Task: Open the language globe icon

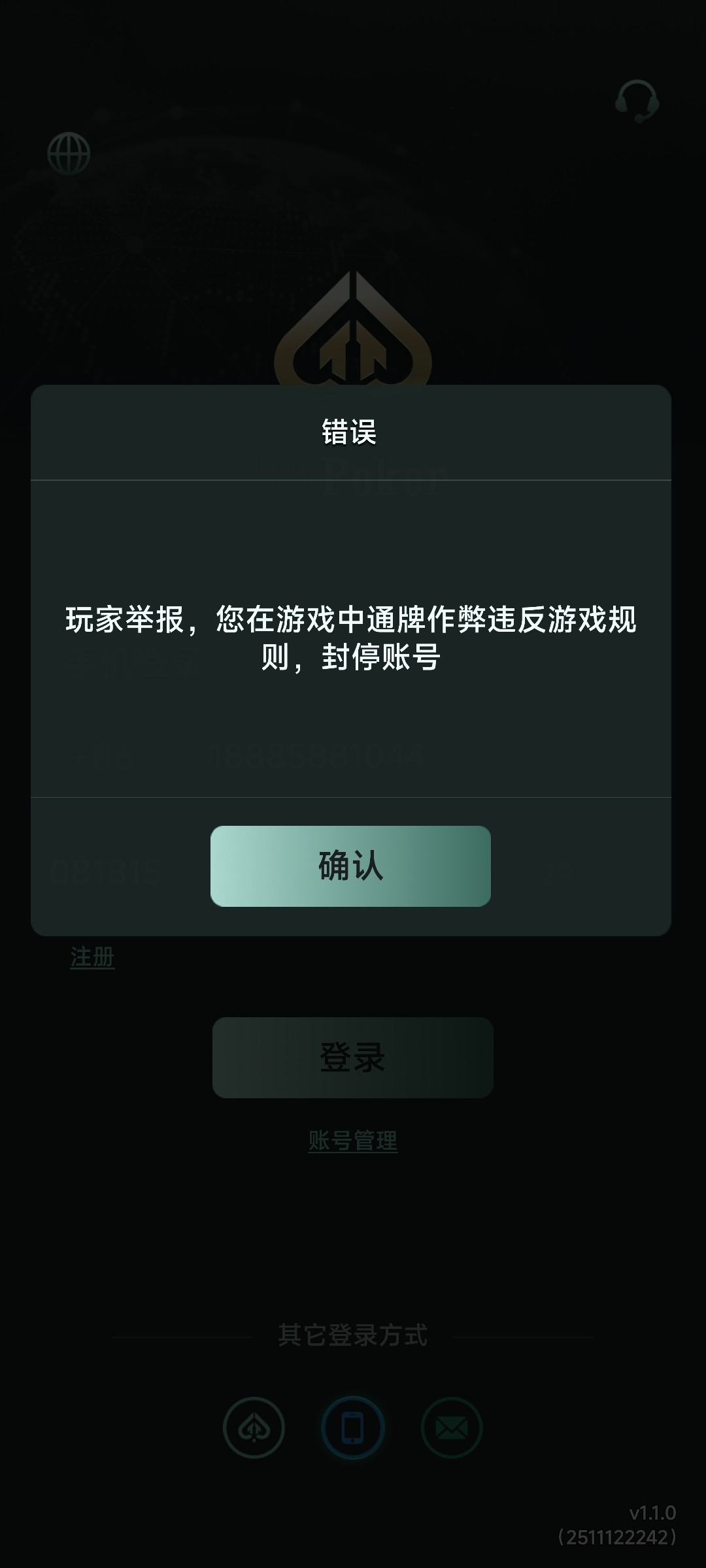Action: tap(69, 154)
